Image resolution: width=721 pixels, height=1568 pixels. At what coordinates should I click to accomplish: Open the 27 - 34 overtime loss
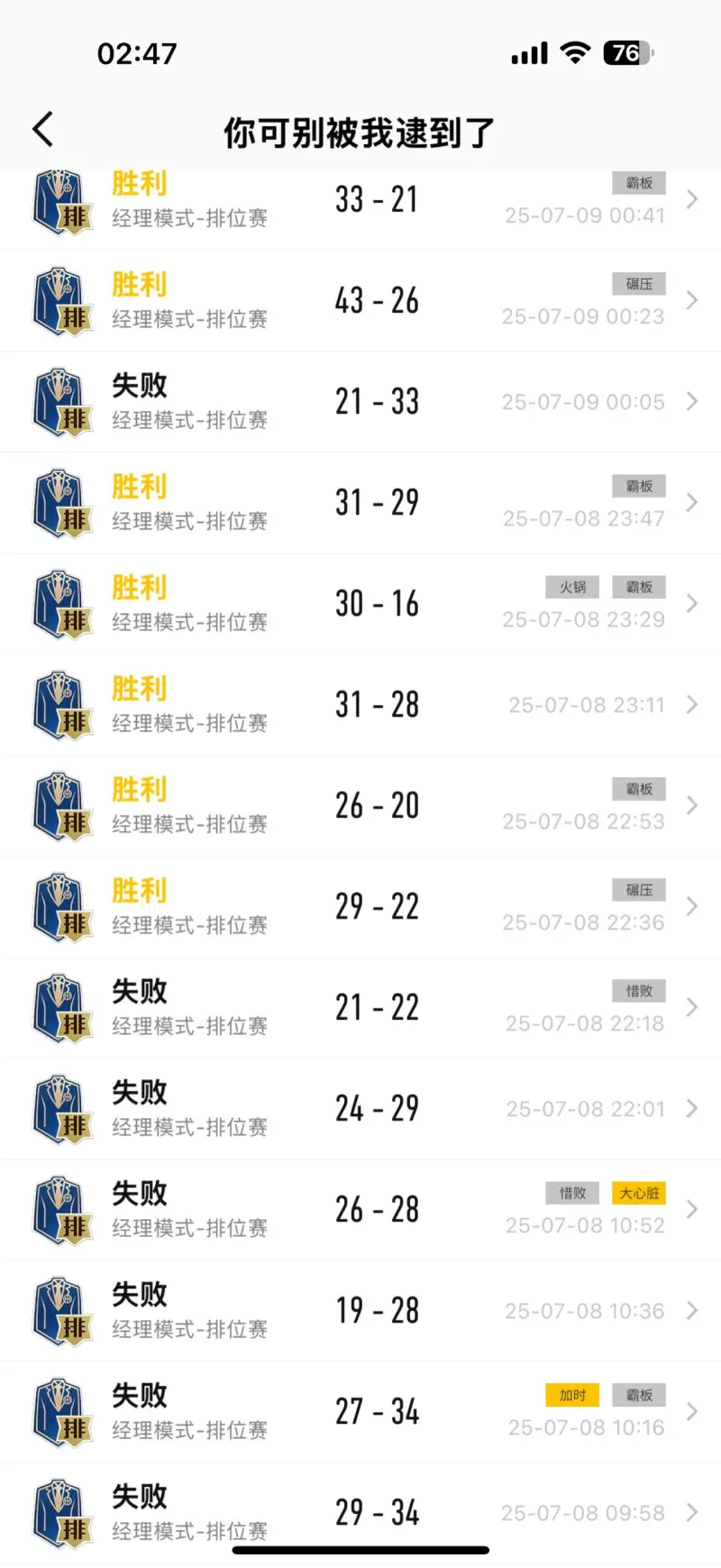[360, 1411]
